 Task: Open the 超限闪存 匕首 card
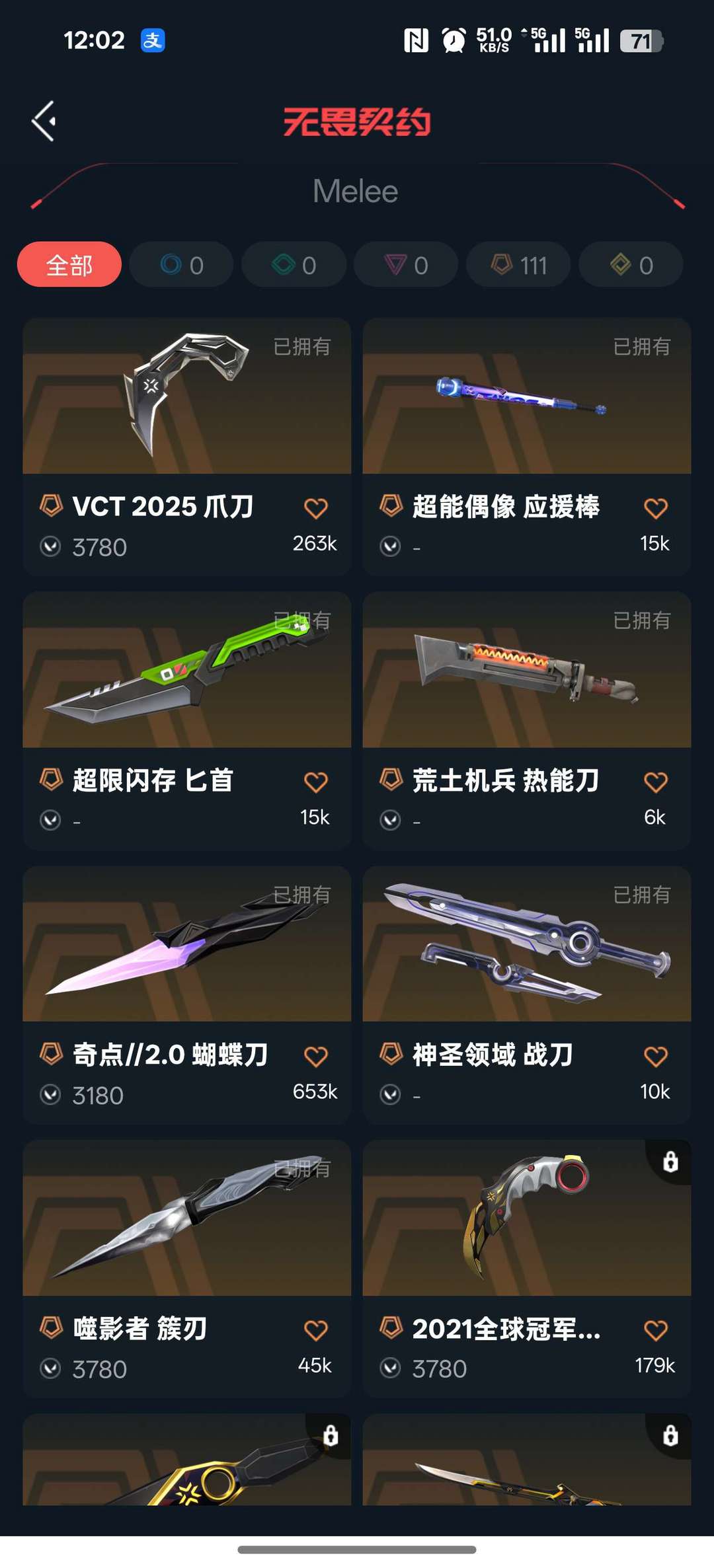[187, 721]
